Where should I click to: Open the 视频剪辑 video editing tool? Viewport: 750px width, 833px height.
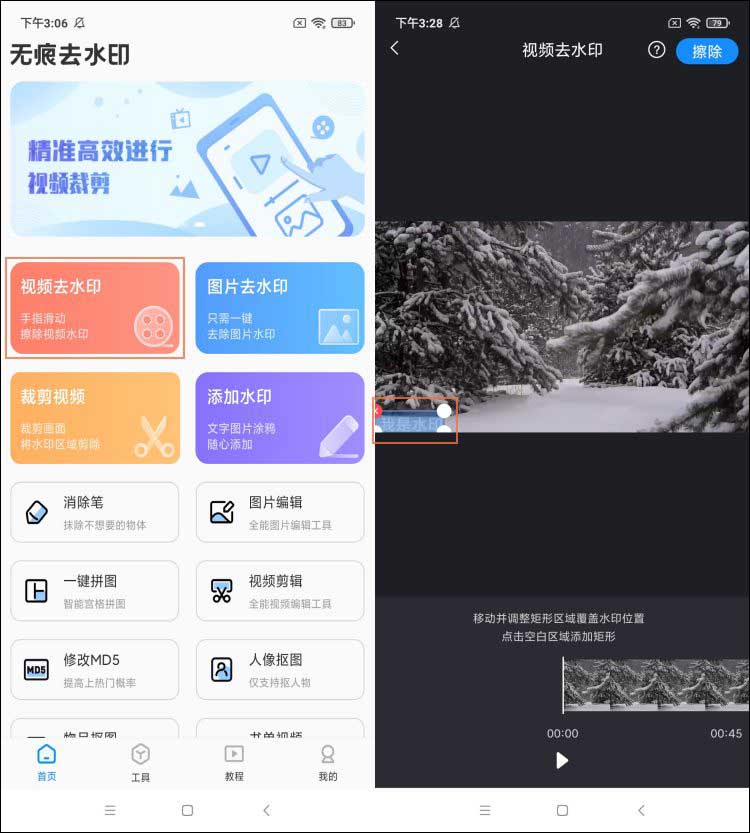coord(279,591)
